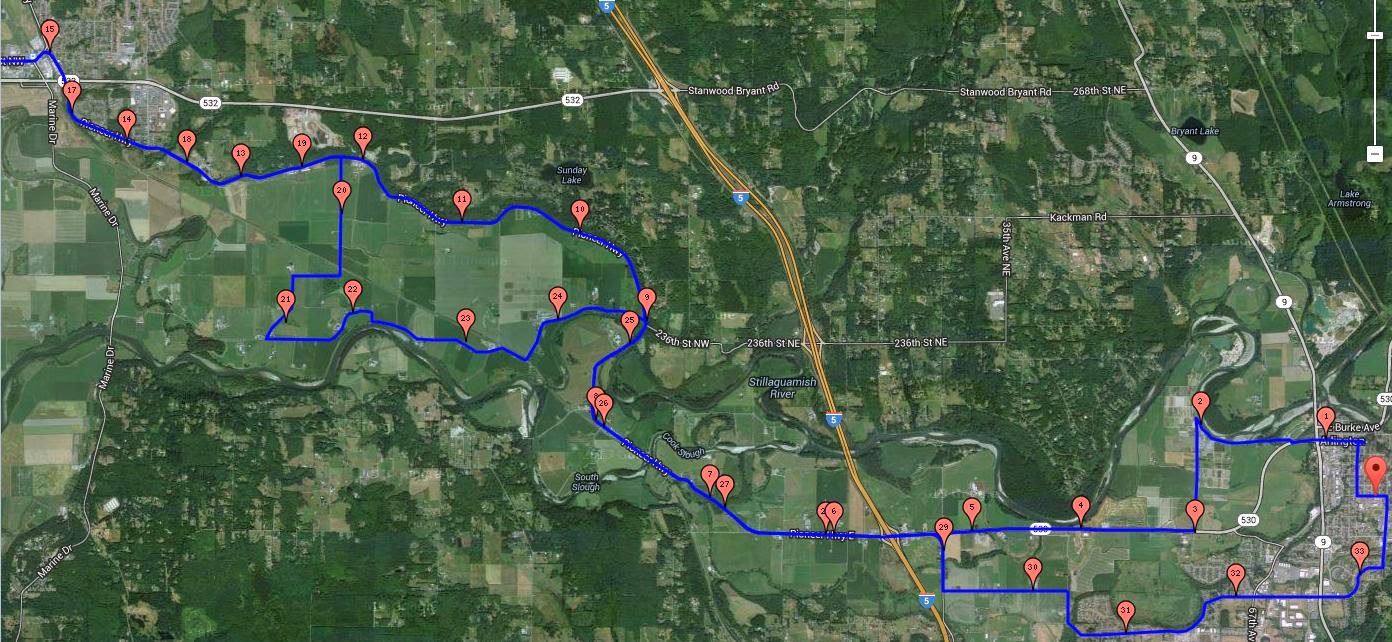Tap marker 1 near Burke Ave

click(x=1325, y=418)
